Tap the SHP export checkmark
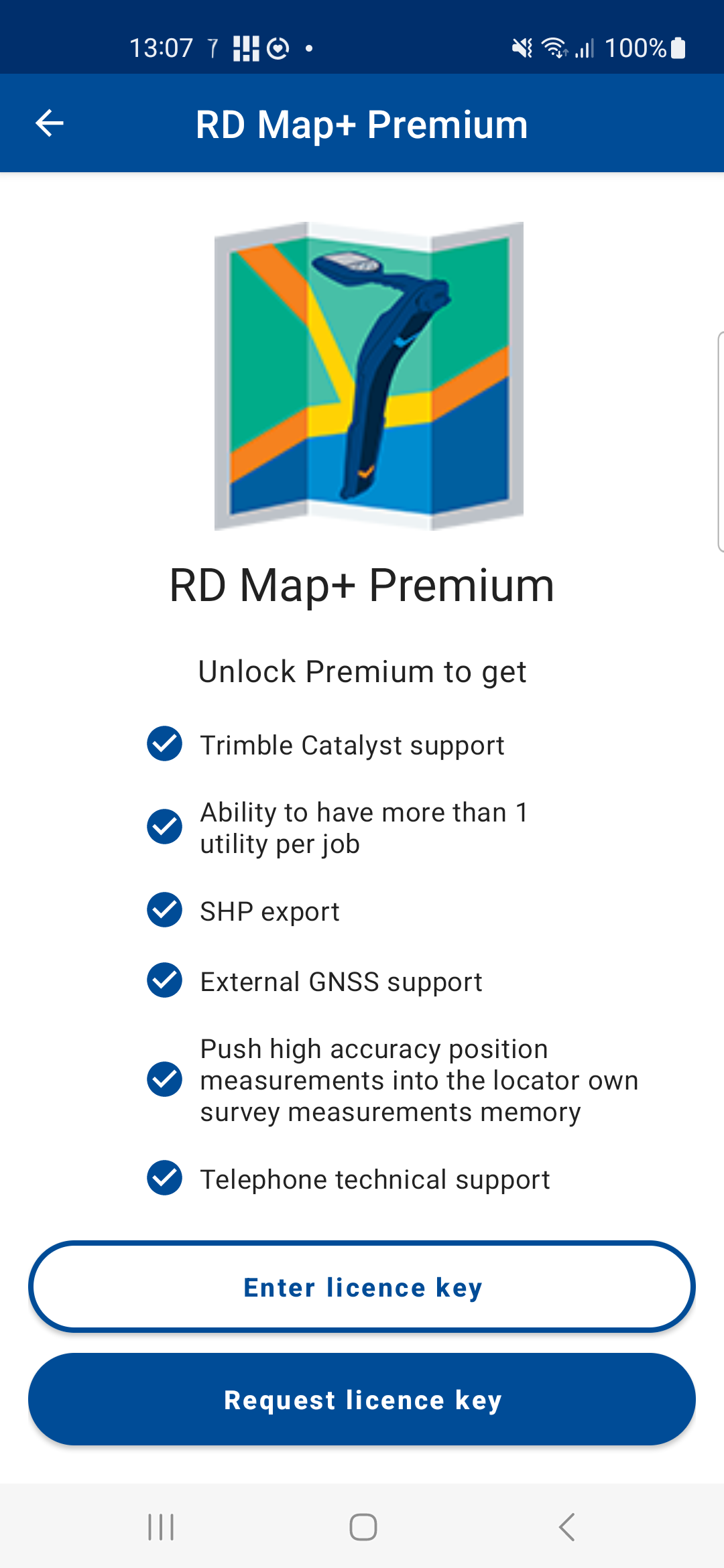This screenshot has height=1568, width=724. click(164, 910)
